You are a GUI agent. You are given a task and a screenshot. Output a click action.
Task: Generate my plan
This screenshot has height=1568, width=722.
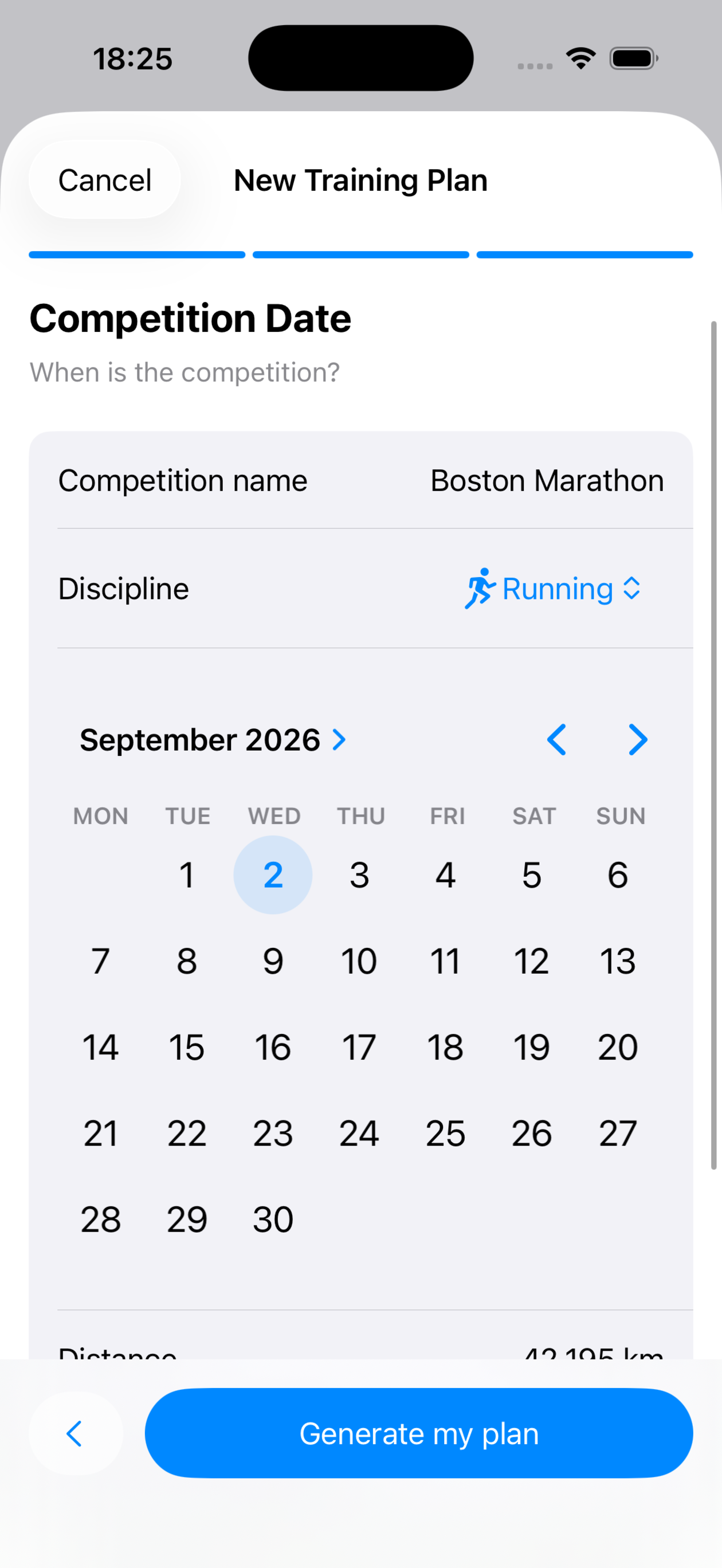419,1433
